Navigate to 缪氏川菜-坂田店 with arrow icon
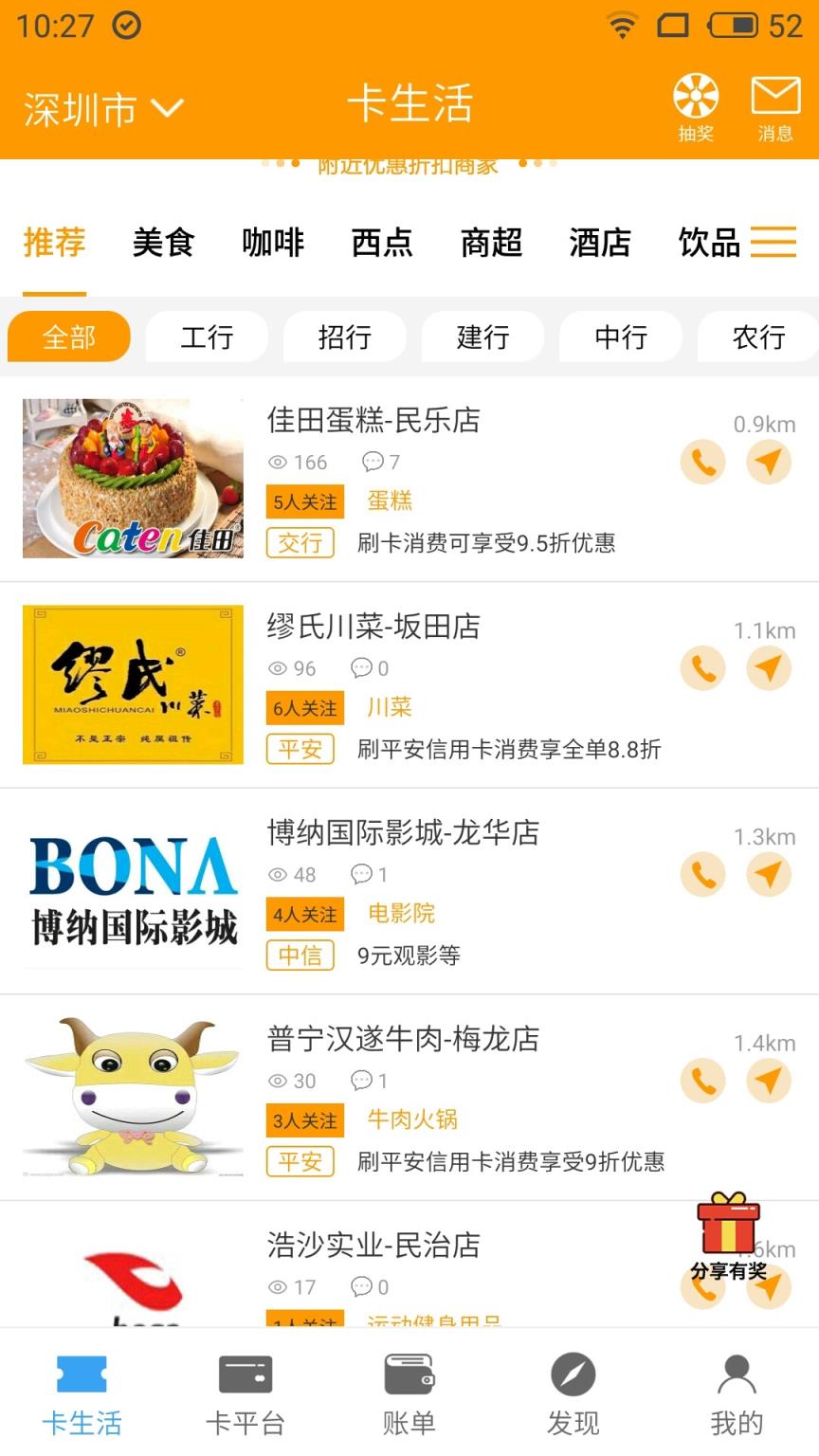 coord(768,668)
